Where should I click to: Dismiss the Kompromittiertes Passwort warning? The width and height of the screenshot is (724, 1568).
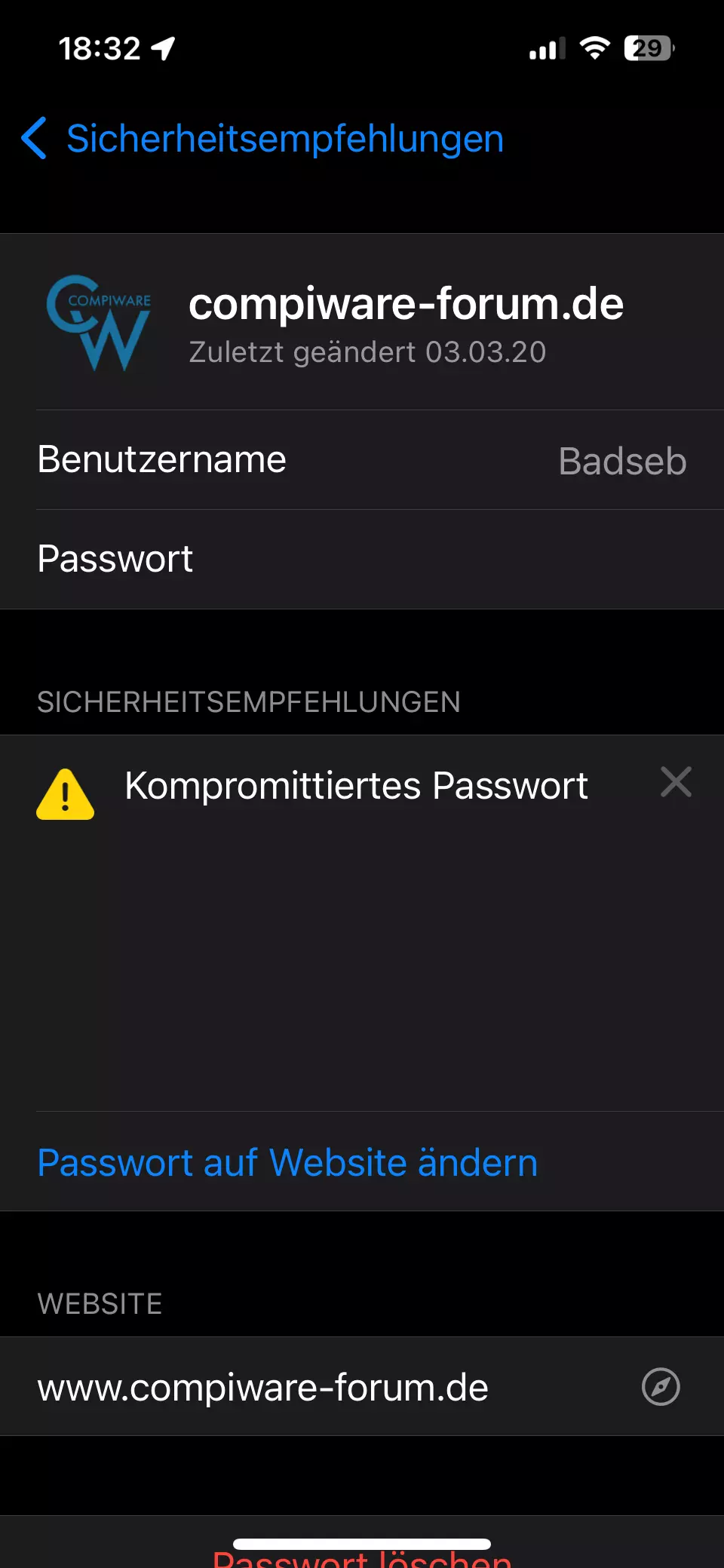pos(676,782)
